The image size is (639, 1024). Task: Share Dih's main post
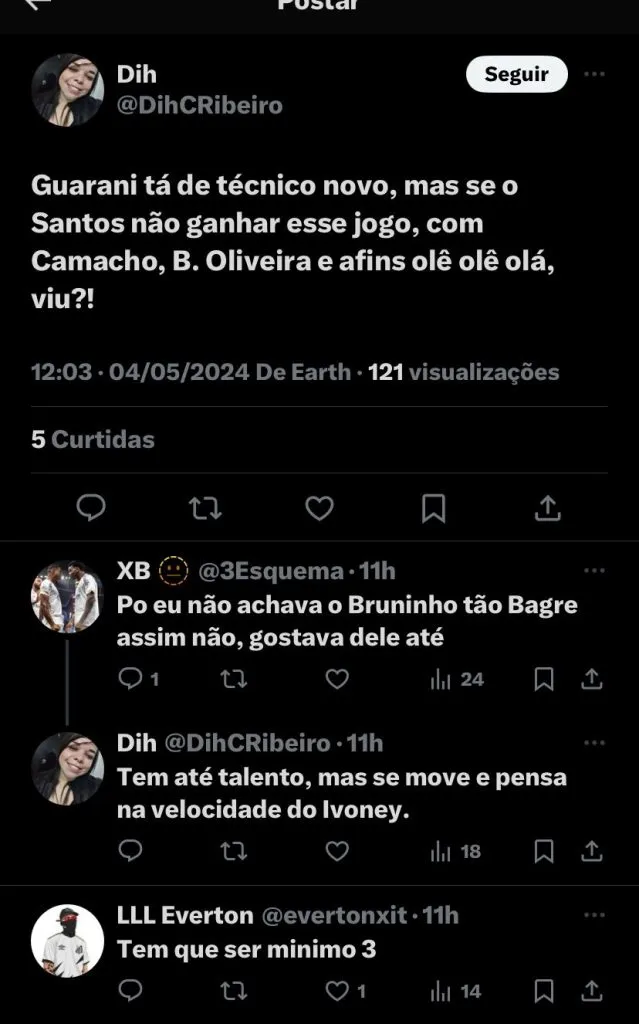coord(547,508)
